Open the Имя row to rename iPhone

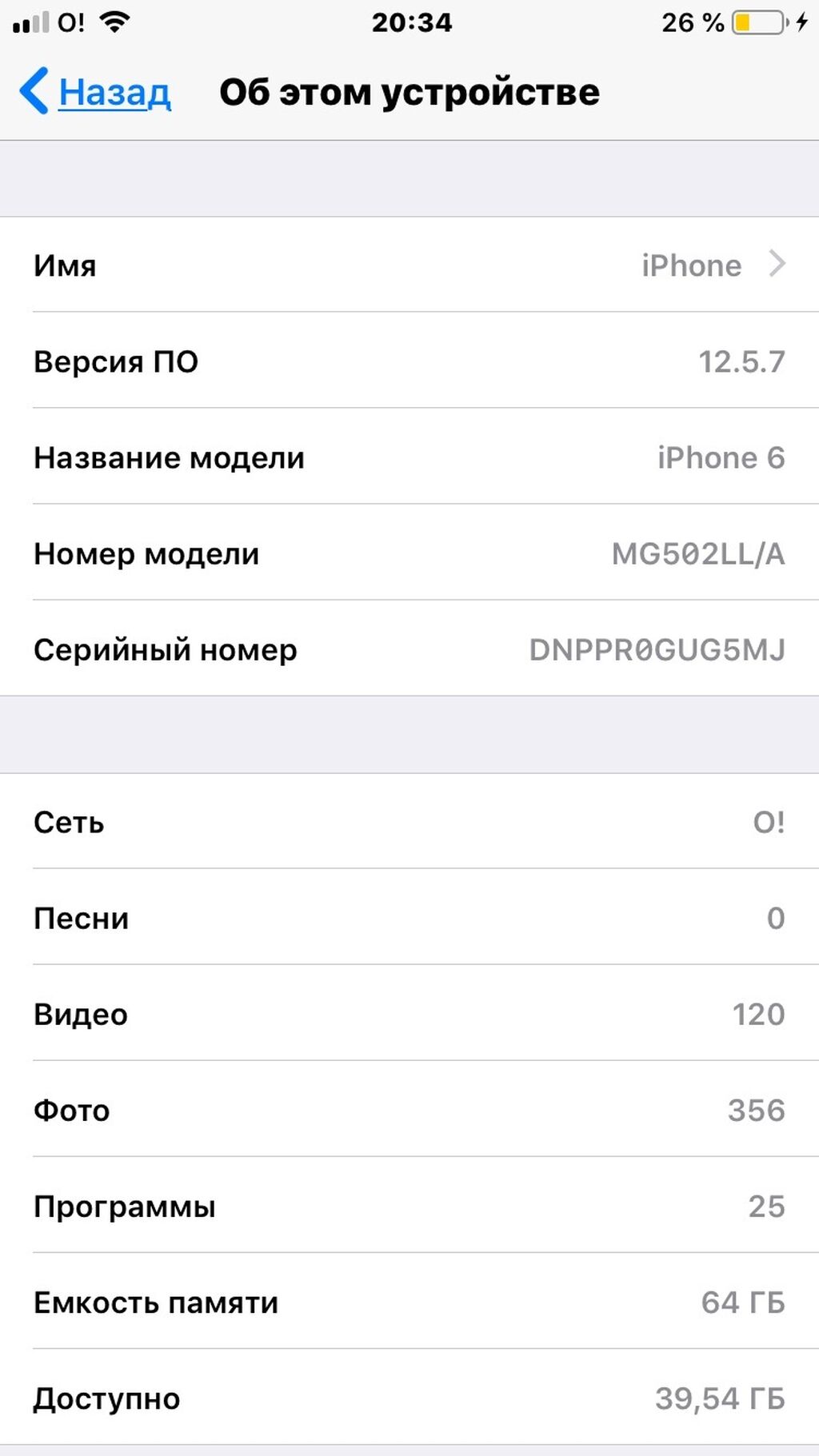(409, 265)
